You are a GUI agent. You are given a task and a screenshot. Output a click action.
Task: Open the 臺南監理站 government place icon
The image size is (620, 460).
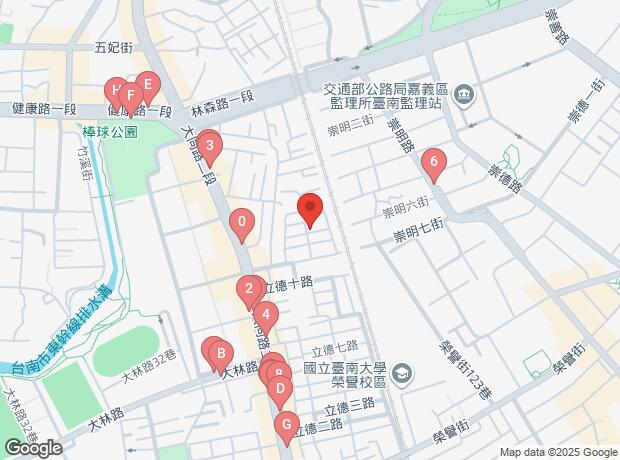click(466, 95)
